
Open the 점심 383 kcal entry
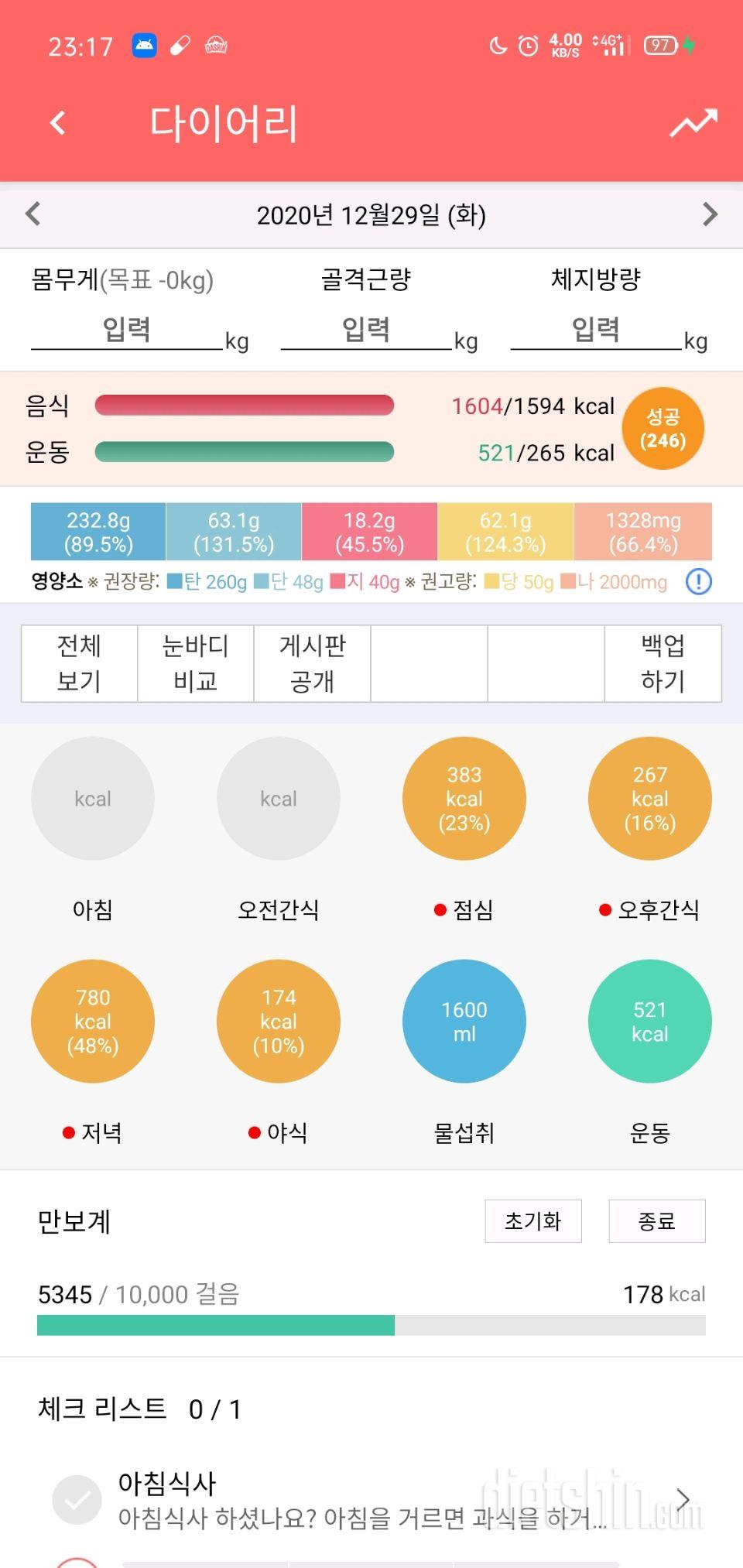point(464,799)
